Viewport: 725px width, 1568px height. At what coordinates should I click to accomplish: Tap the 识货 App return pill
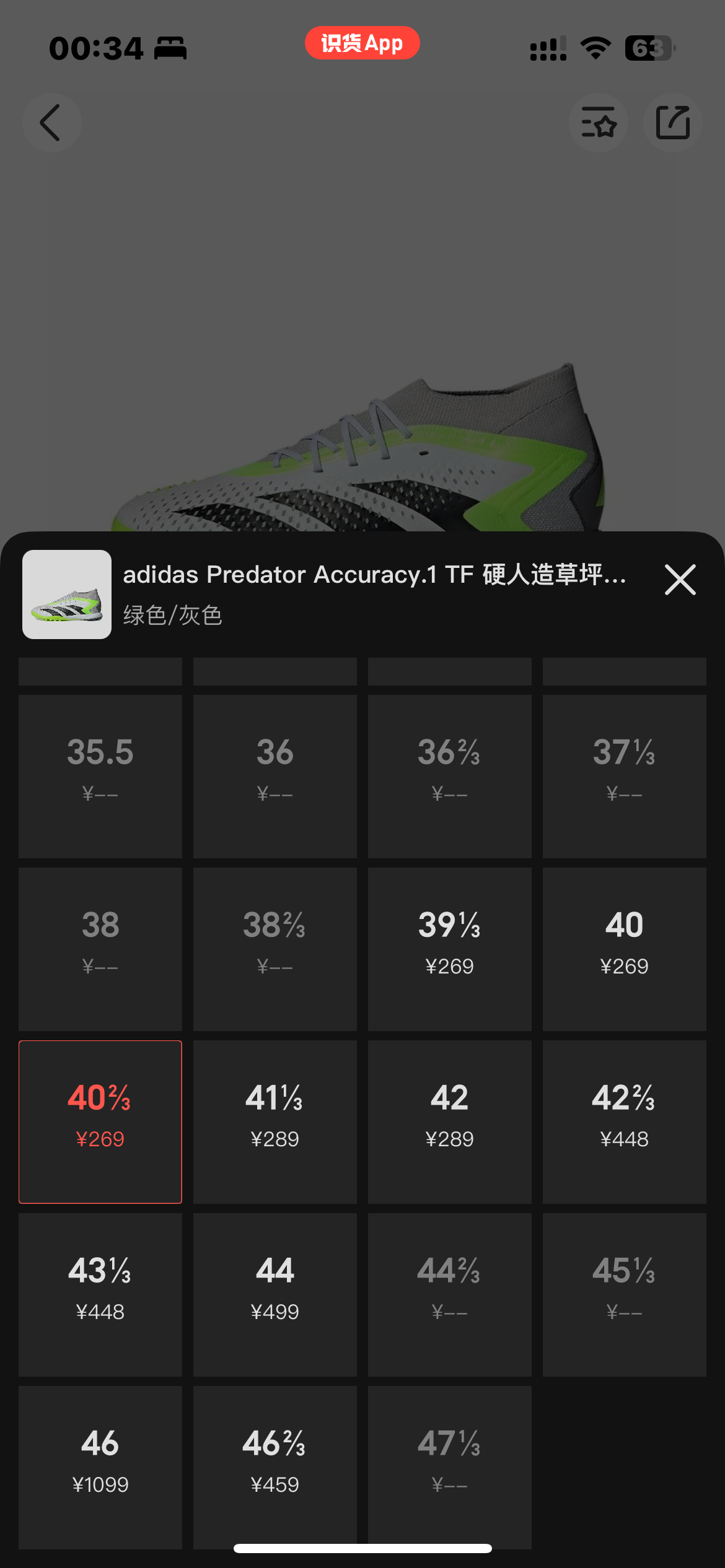(x=362, y=43)
